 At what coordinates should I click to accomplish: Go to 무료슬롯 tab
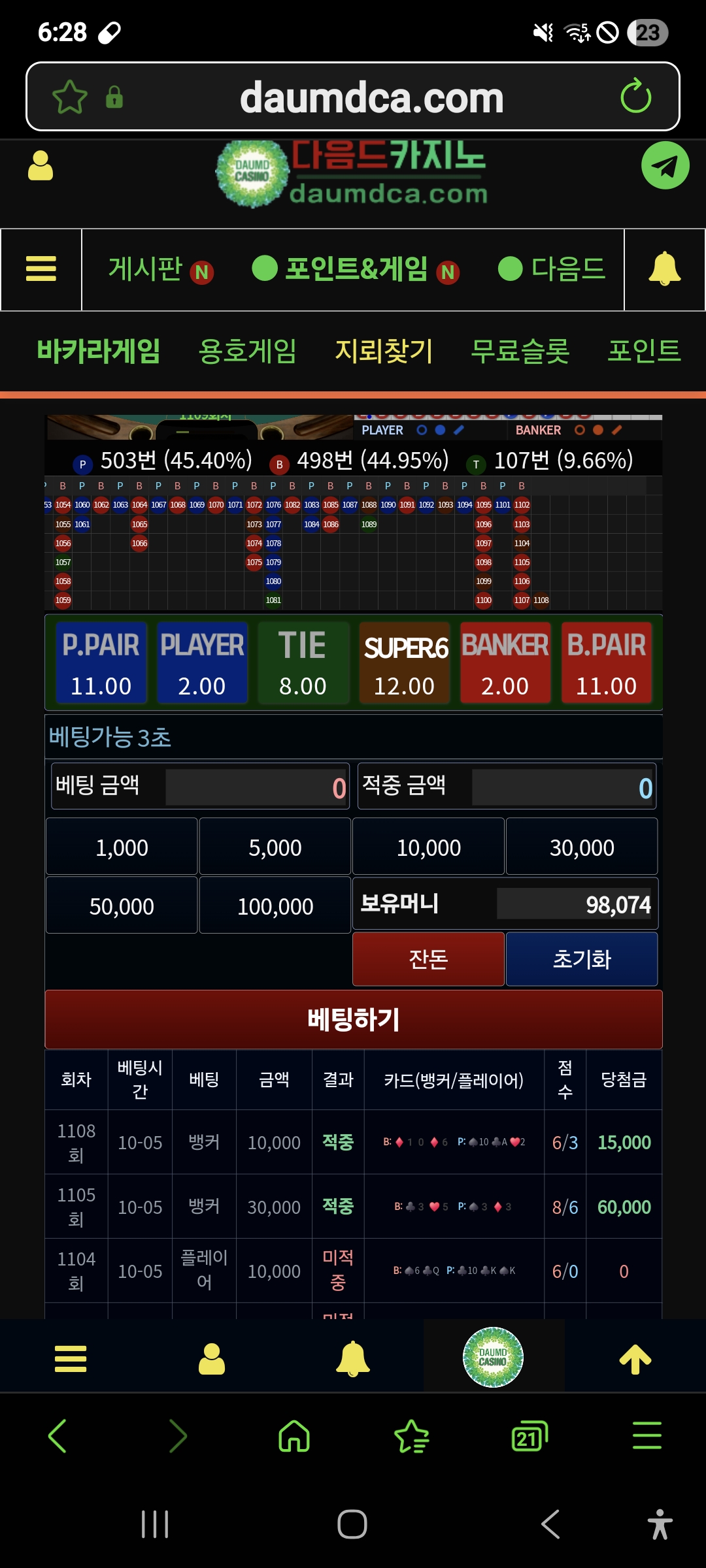click(x=520, y=351)
